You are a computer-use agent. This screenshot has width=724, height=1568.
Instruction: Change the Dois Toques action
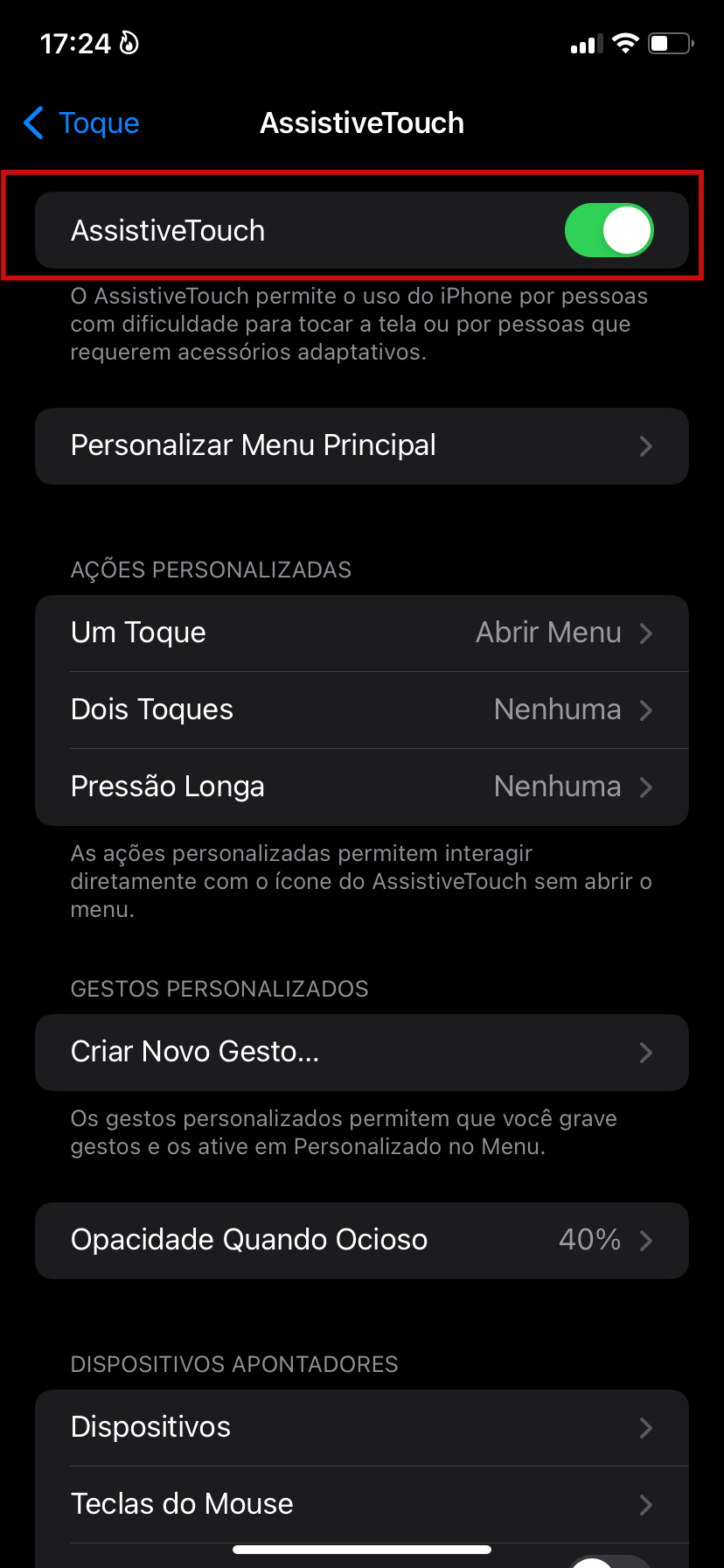[x=362, y=710]
